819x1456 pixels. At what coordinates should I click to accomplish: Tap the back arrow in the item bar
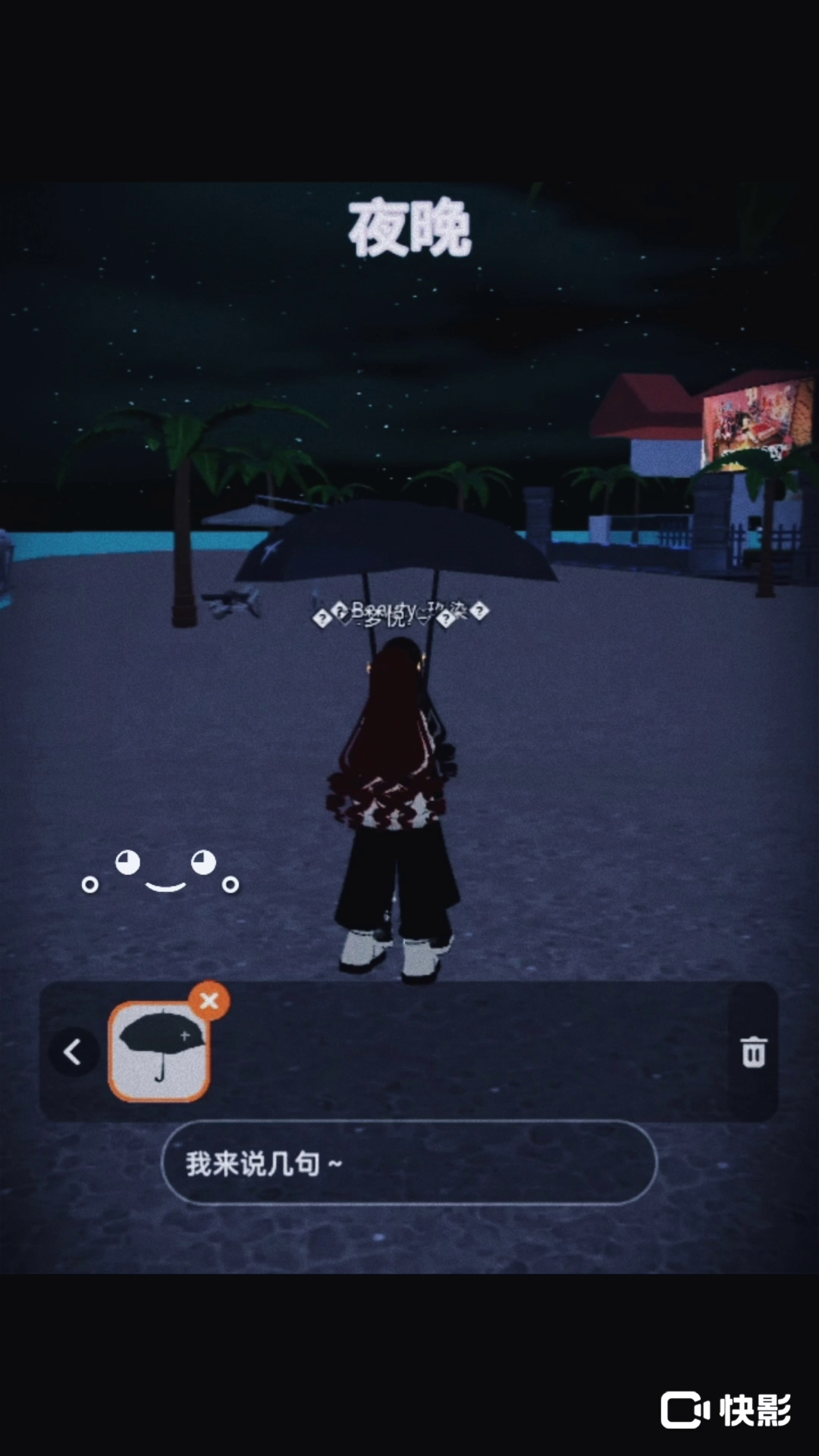point(73,1052)
